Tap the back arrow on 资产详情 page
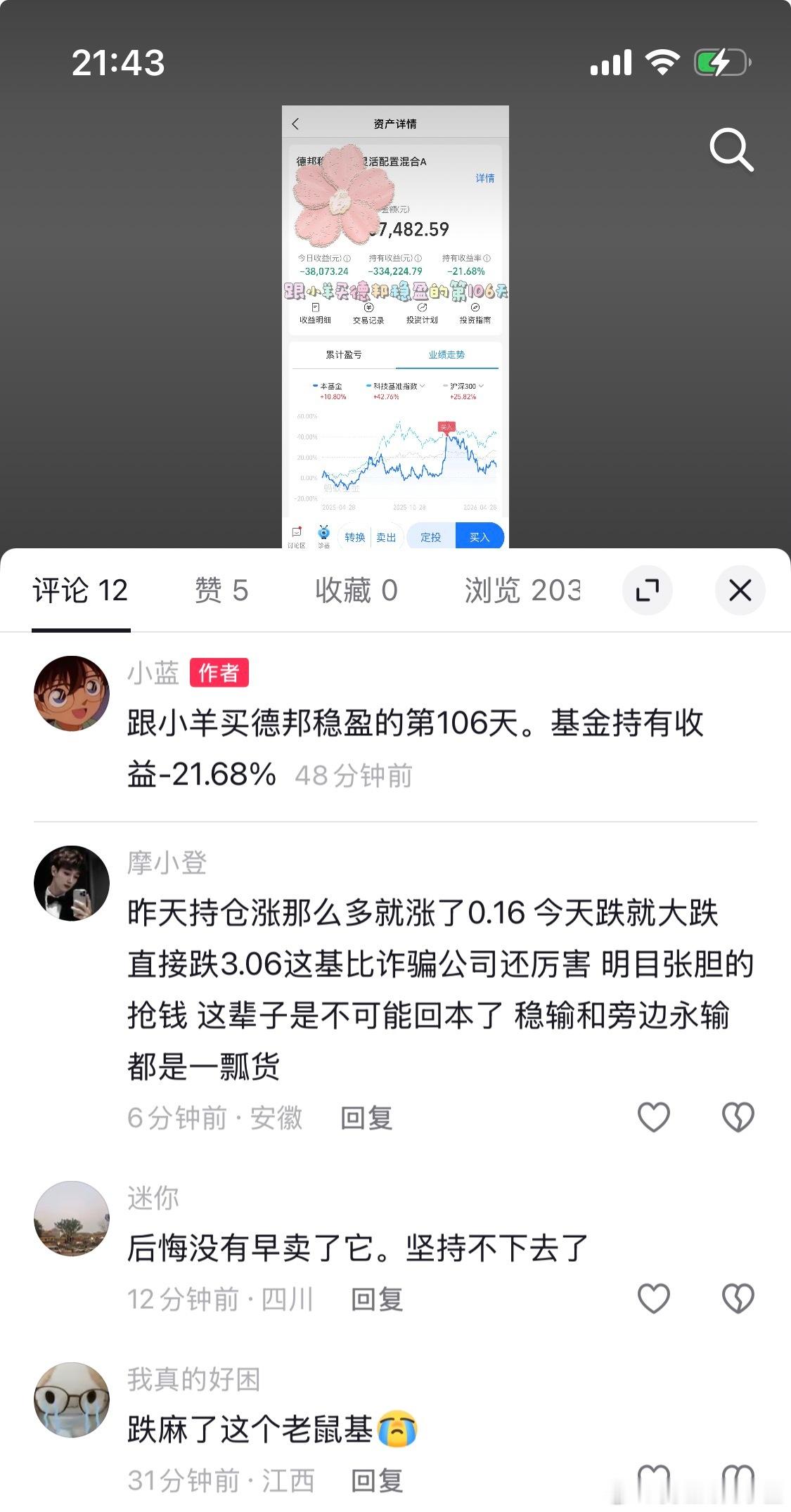 [x=295, y=124]
